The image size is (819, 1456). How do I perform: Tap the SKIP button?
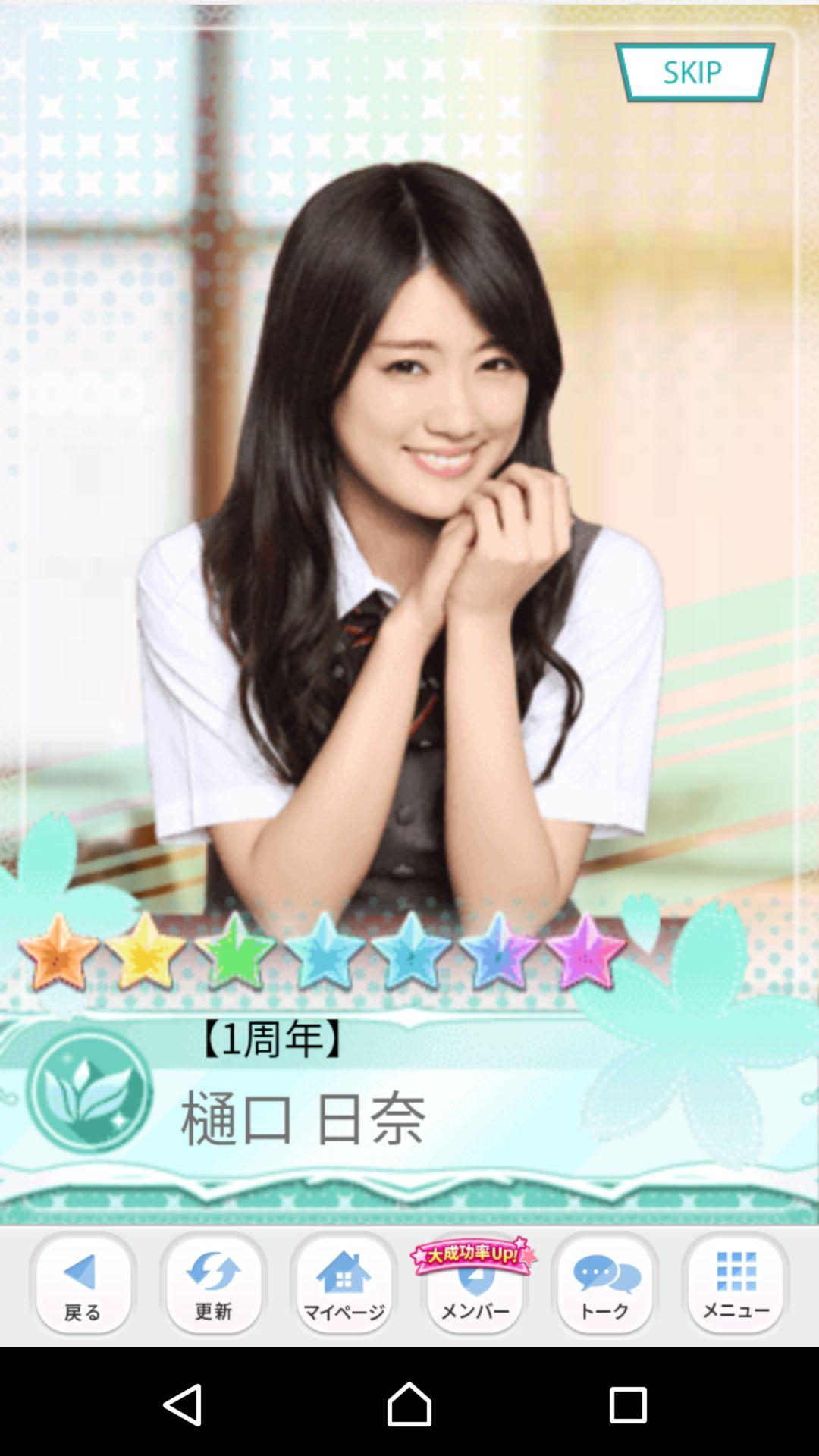click(695, 72)
